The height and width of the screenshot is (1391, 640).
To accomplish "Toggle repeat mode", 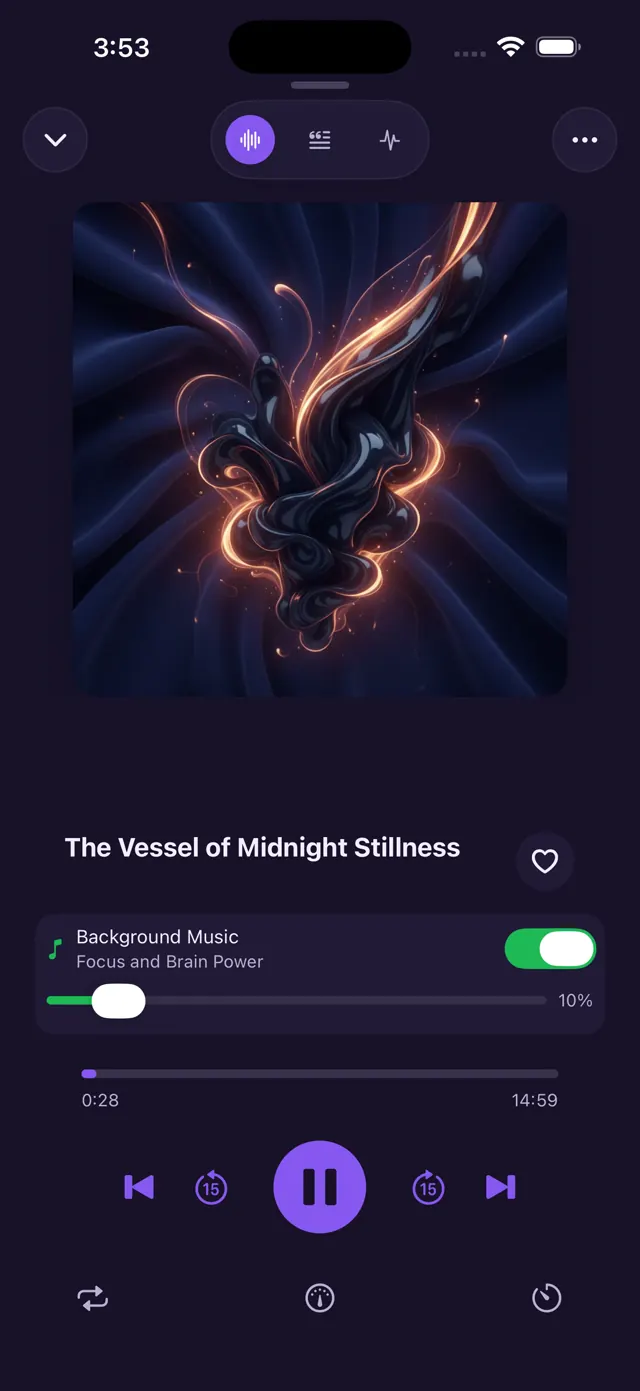I will point(93,1299).
